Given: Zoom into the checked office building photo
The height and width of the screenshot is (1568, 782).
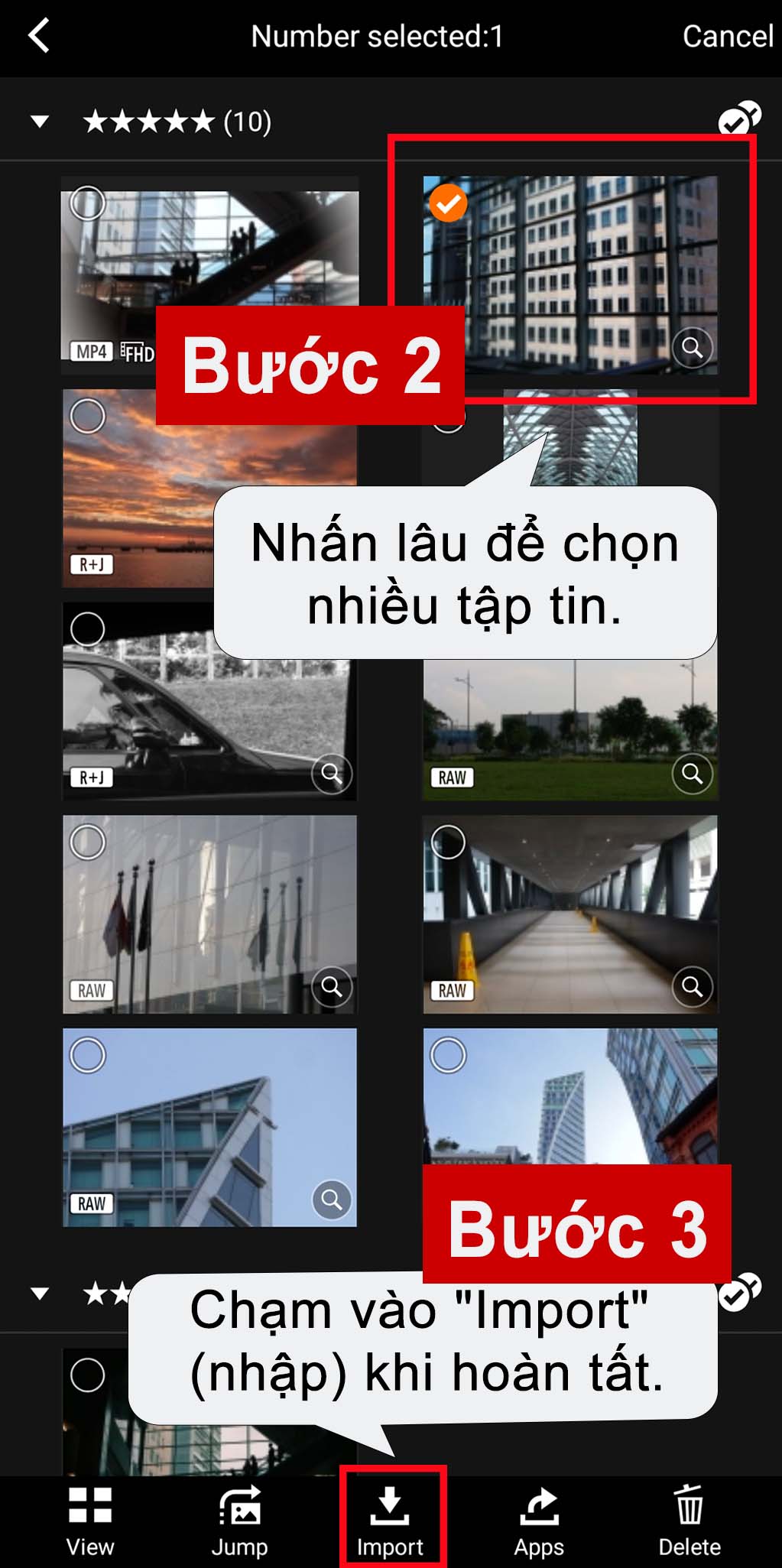Looking at the screenshot, I should coord(692,348).
